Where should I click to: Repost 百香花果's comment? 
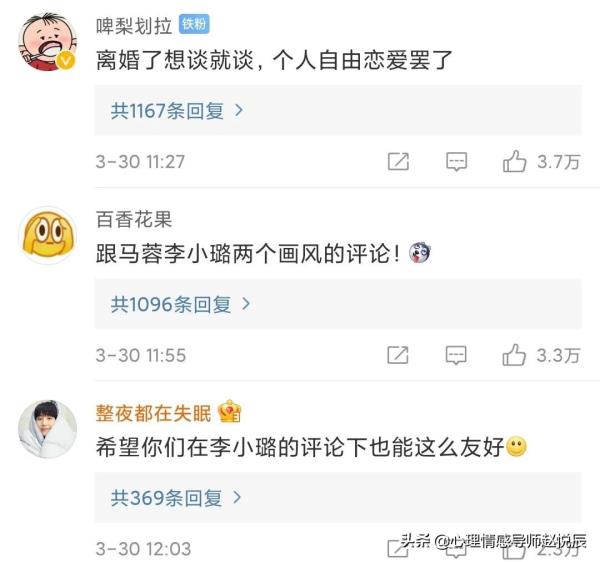point(398,355)
